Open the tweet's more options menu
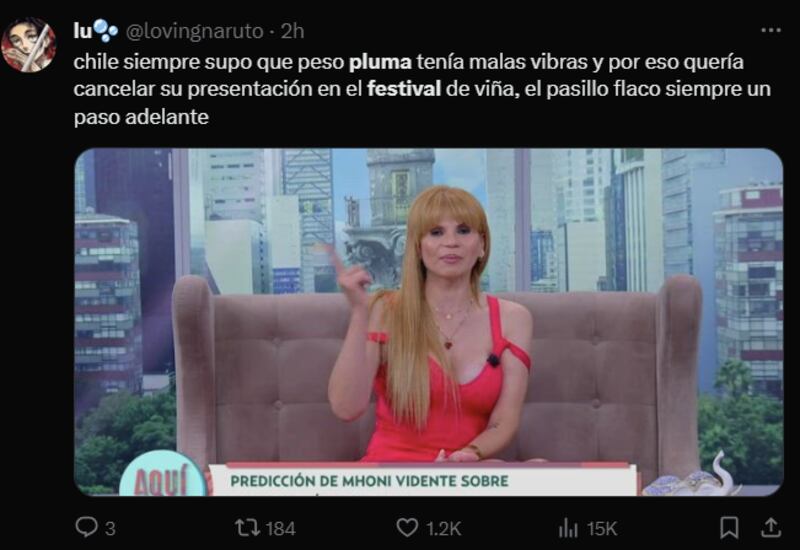Screen dimensions: 800x550 coord(769,31)
